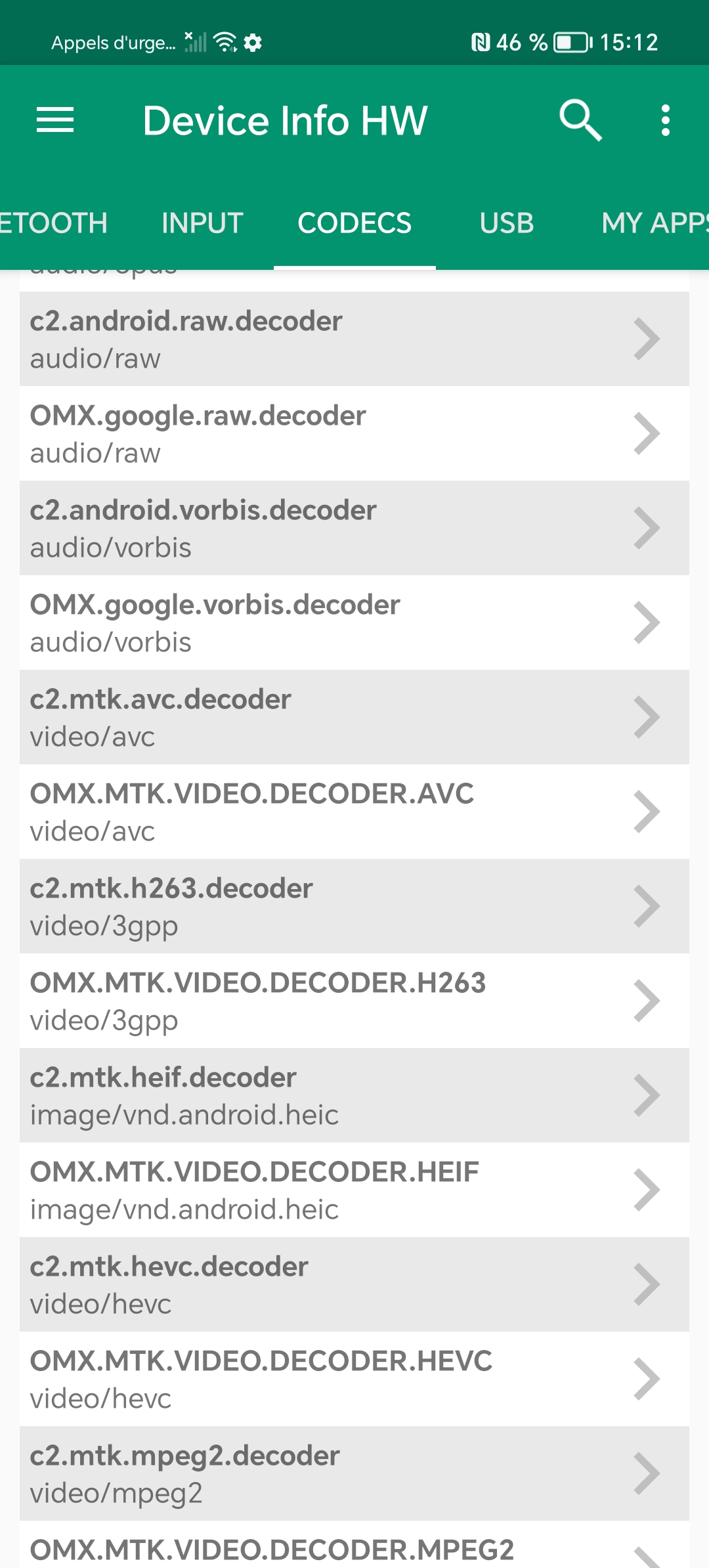Viewport: 709px width, 1568px height.
Task: Go to the MY APPS tab
Action: click(x=654, y=223)
